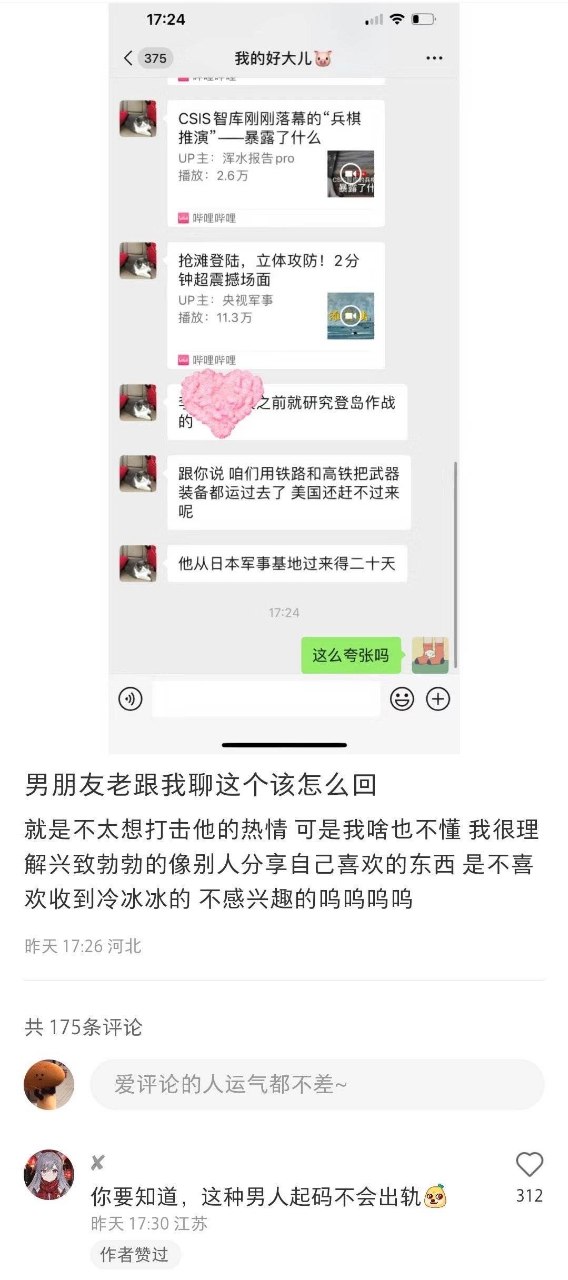Tap the comment box 爱评论的人运气都不差~
568x1280 pixels.
pos(317,1085)
